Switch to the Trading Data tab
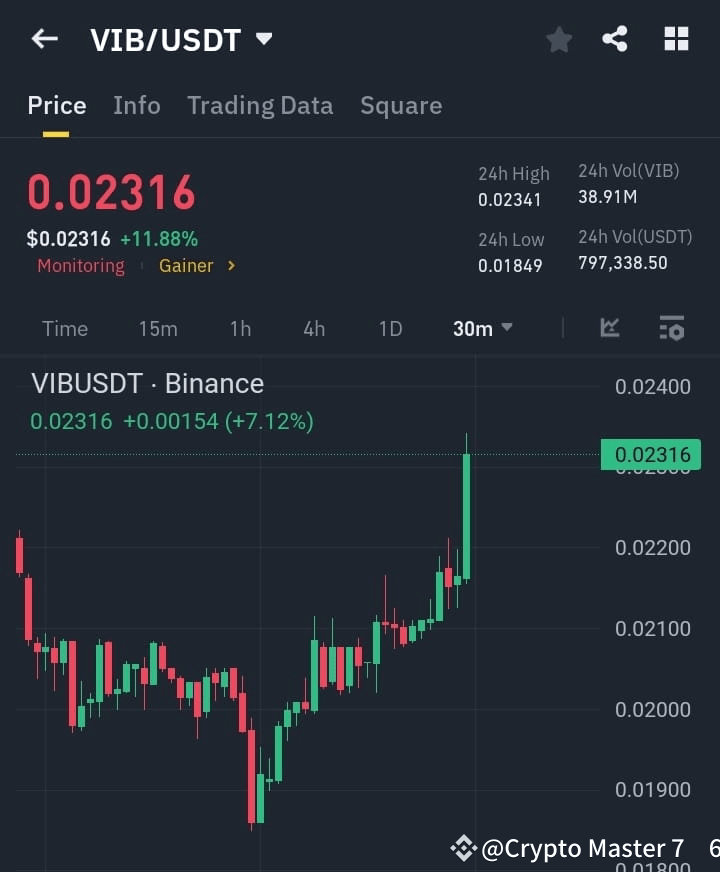720x872 pixels. [x=260, y=105]
